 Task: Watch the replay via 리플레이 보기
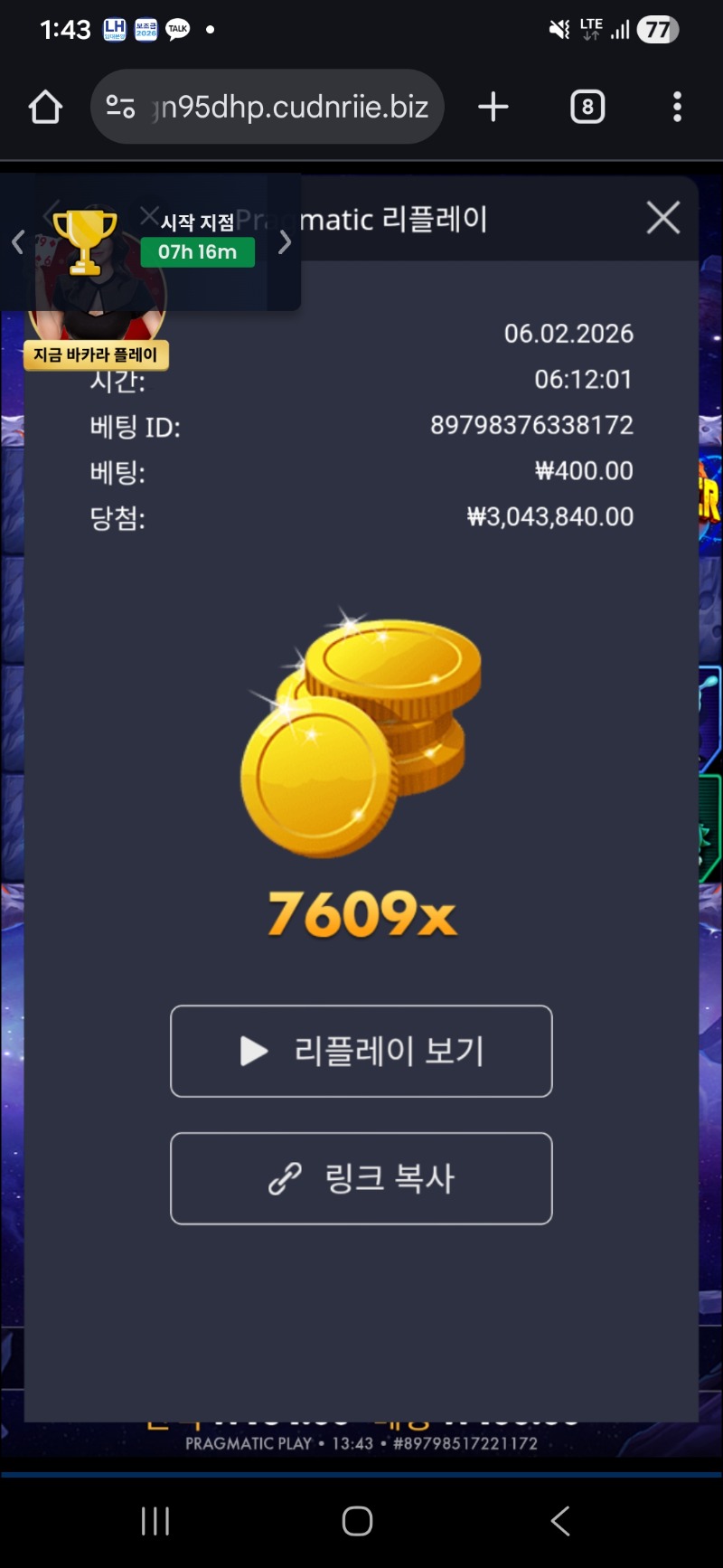pyautogui.click(x=361, y=1051)
